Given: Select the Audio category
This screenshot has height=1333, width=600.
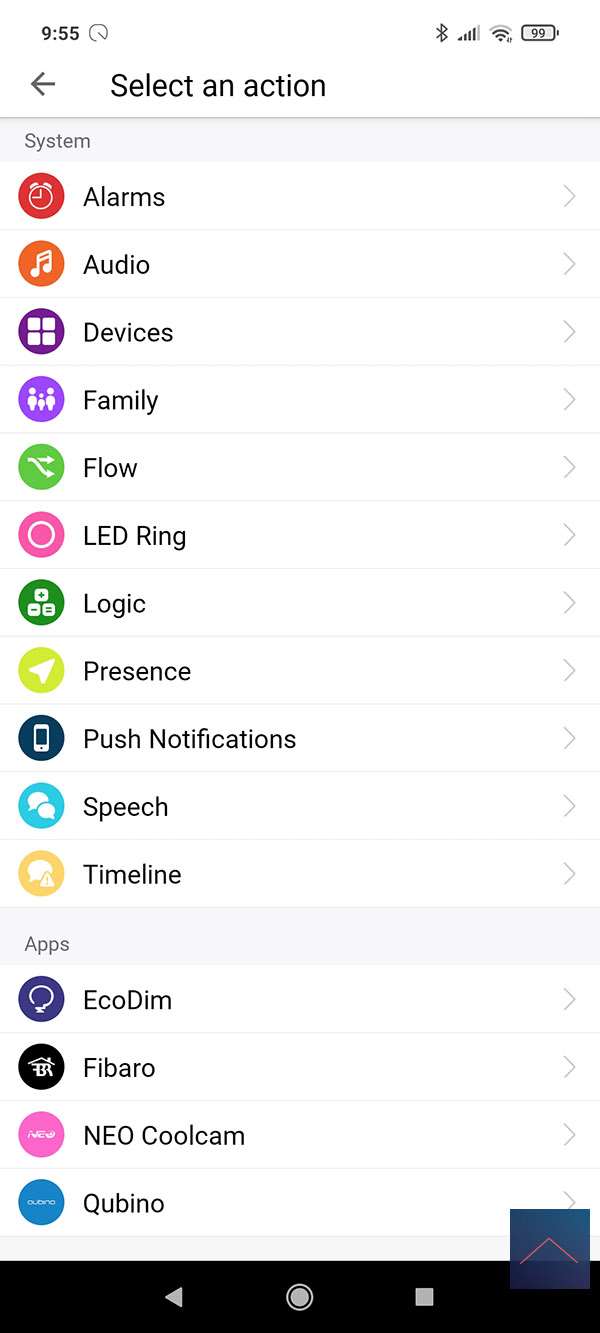Looking at the screenshot, I should (300, 265).
